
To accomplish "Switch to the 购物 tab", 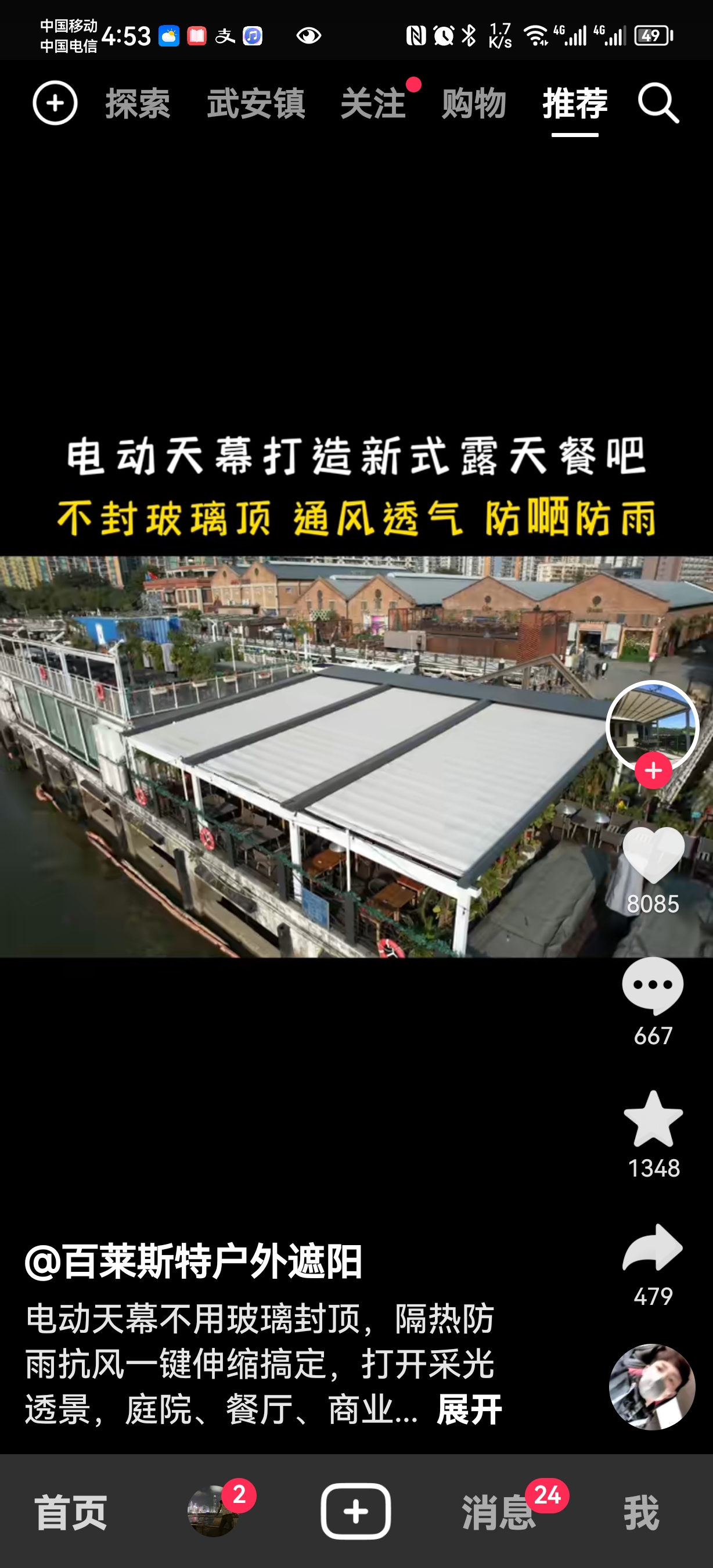I will coord(474,103).
